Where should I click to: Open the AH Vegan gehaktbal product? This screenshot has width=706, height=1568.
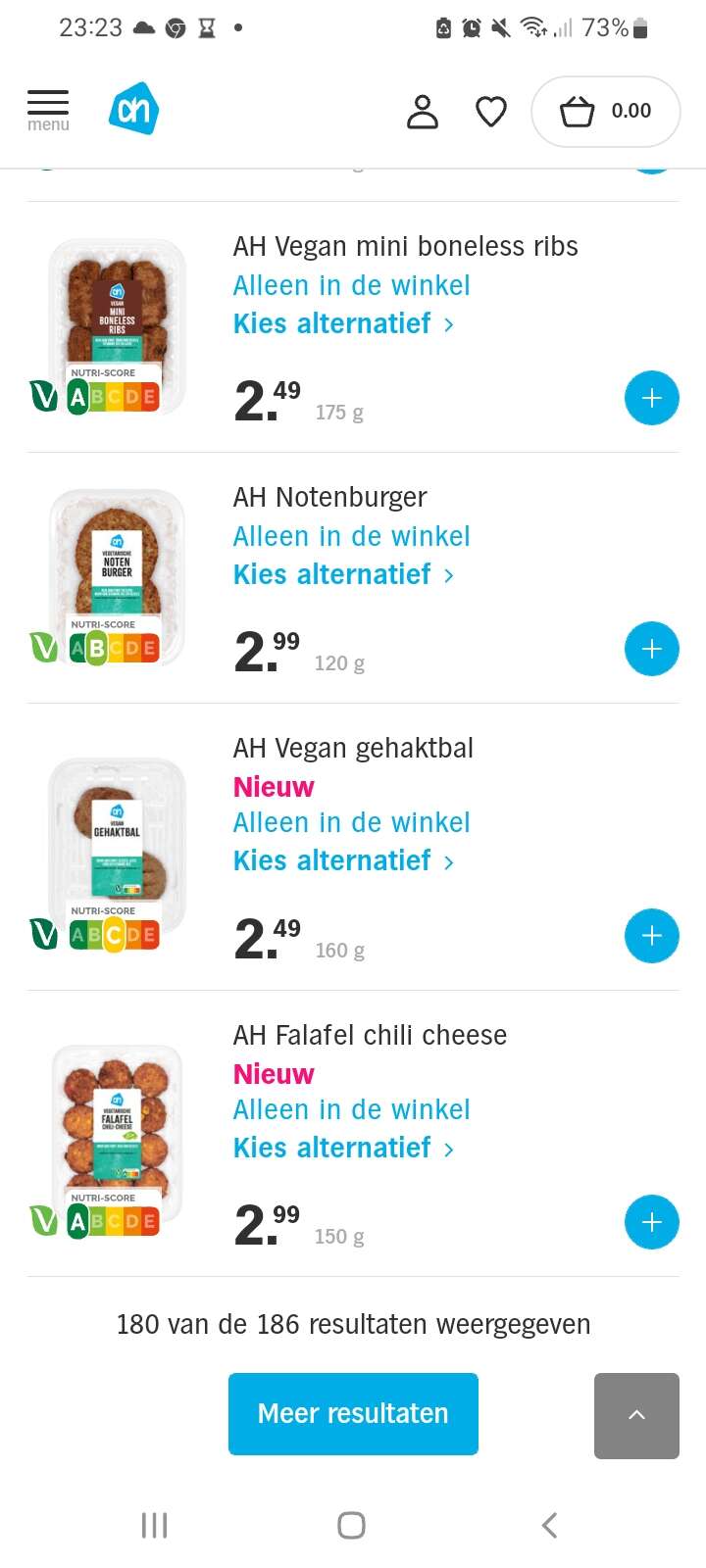point(353,748)
